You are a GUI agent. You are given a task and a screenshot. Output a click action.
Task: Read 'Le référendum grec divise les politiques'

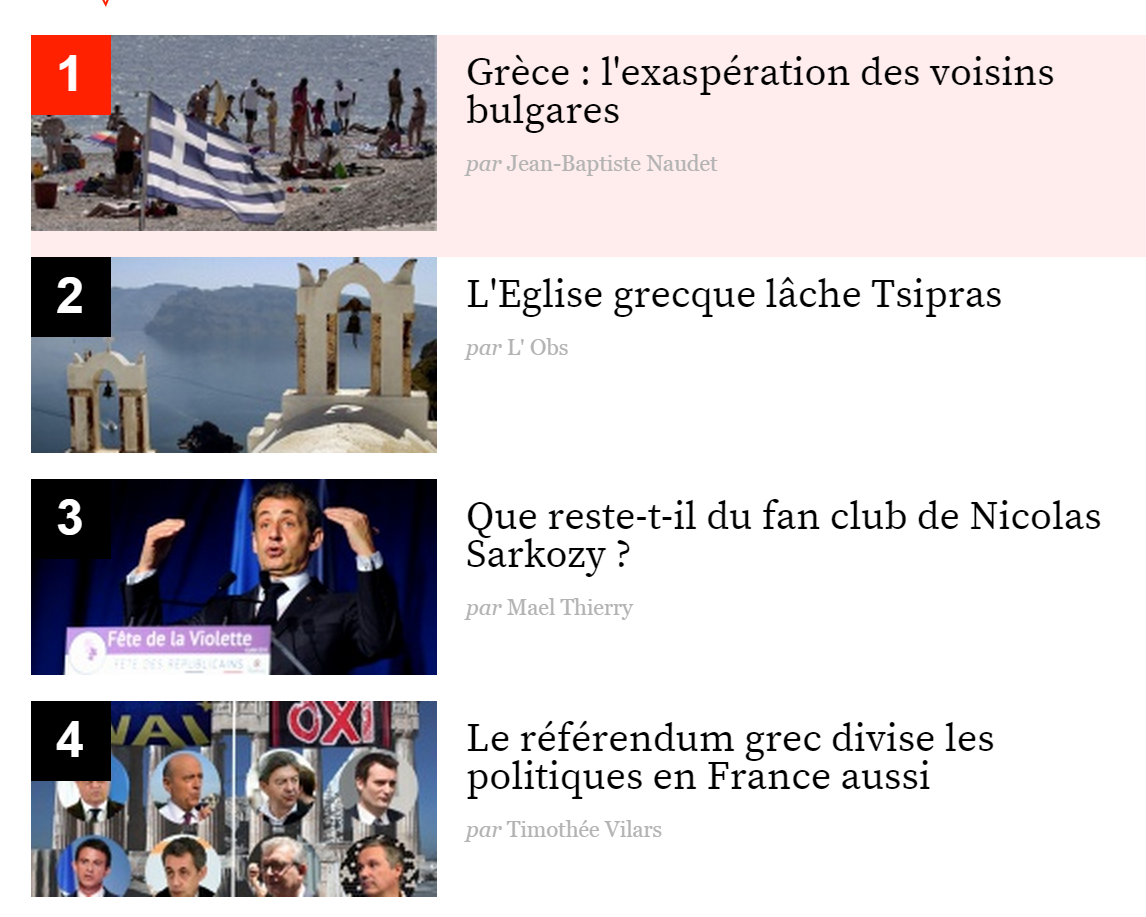click(x=729, y=757)
